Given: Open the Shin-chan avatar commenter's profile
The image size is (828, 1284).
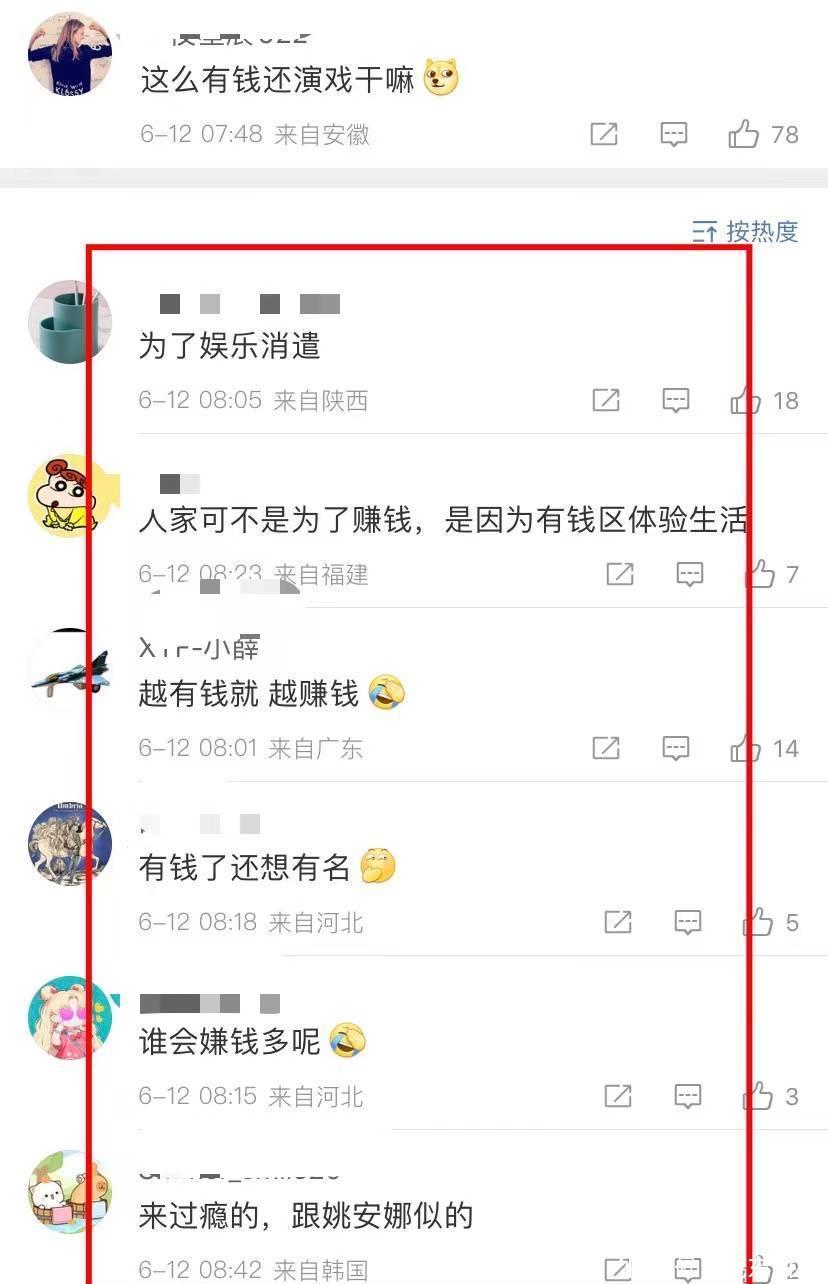Looking at the screenshot, I should point(68,496).
